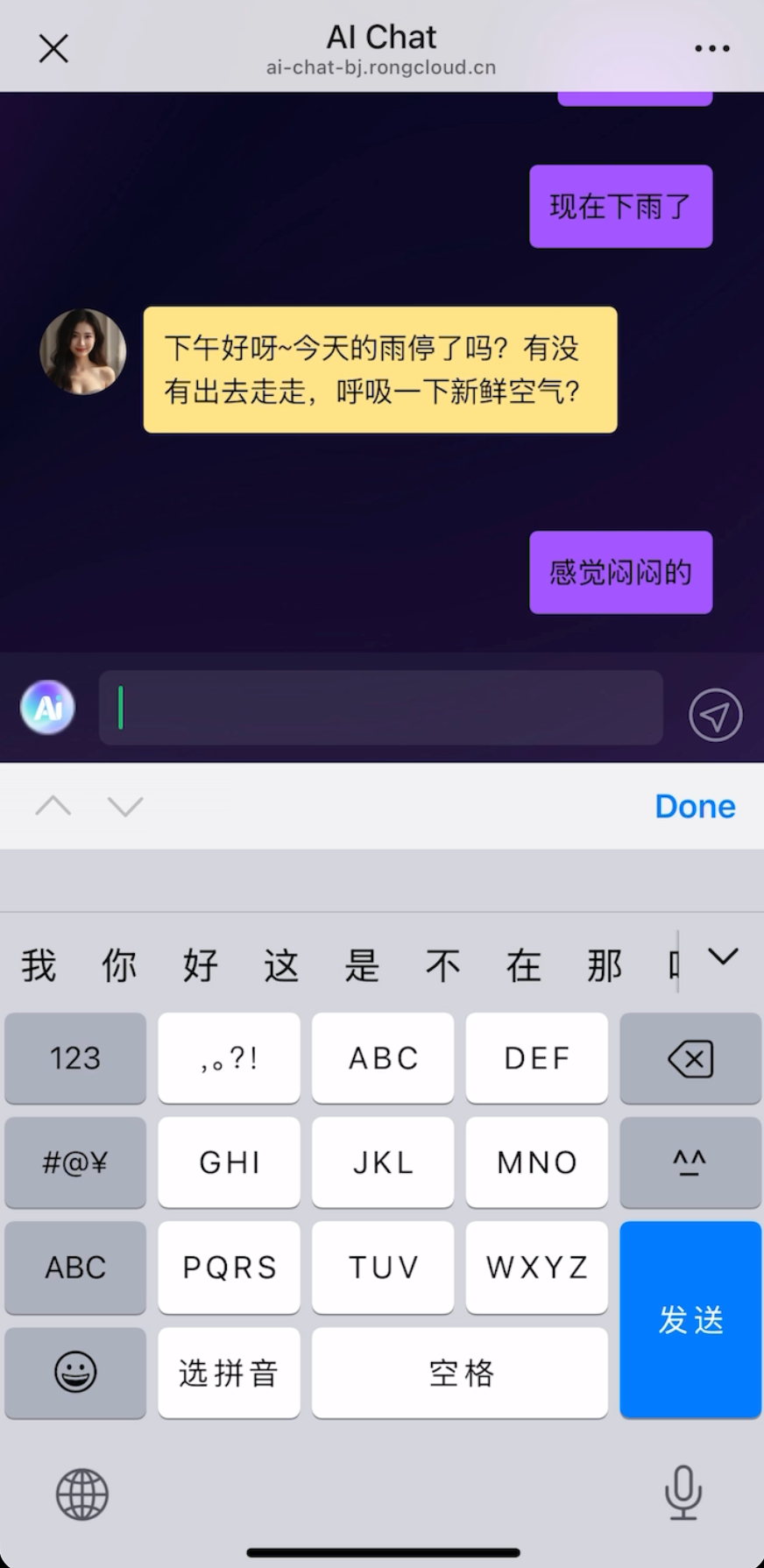The height and width of the screenshot is (1568, 764).
Task: Tap the AI assistant avatar photo
Action: pyautogui.click(x=83, y=351)
